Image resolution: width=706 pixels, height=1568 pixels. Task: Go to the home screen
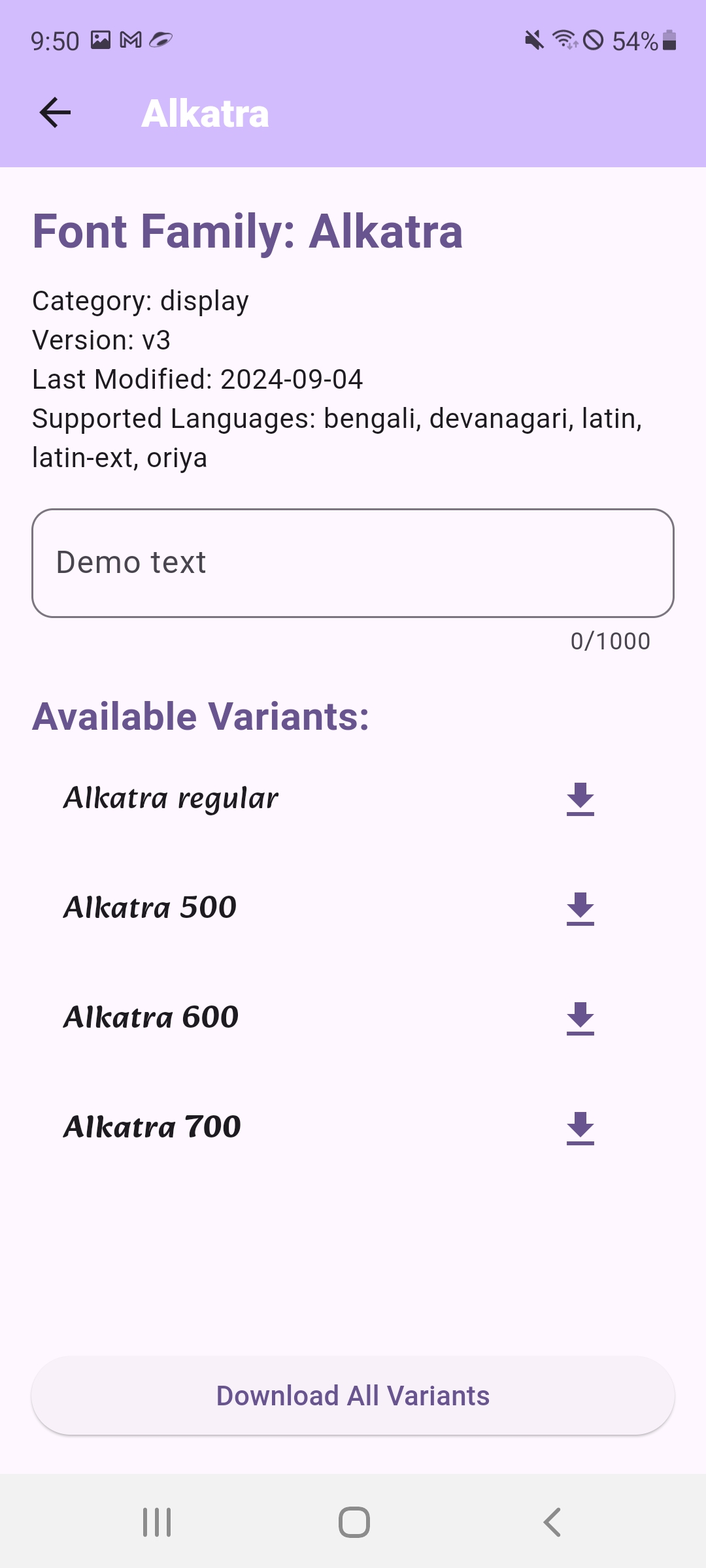354,1522
